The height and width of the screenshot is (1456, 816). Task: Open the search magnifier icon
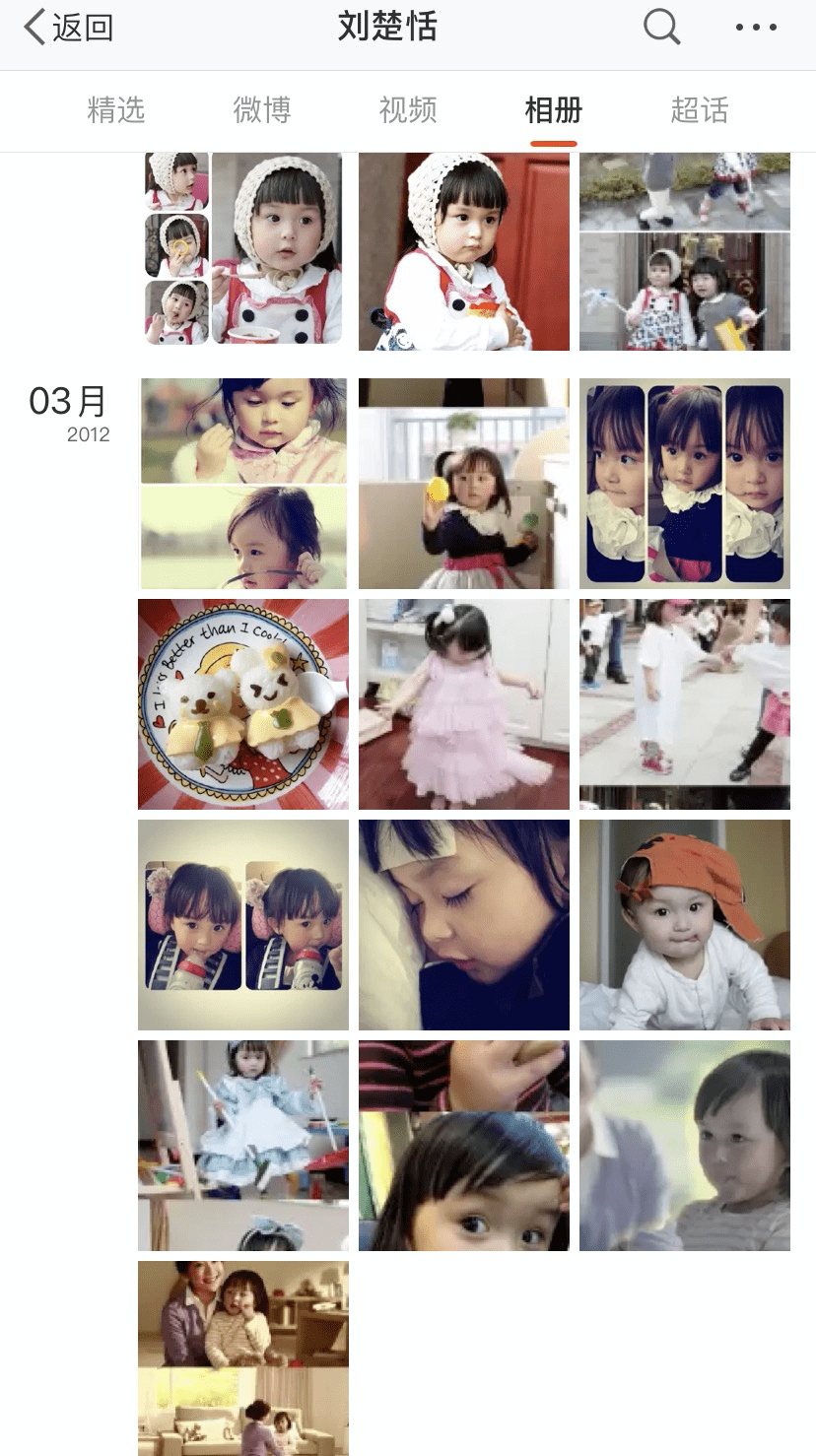[x=661, y=28]
